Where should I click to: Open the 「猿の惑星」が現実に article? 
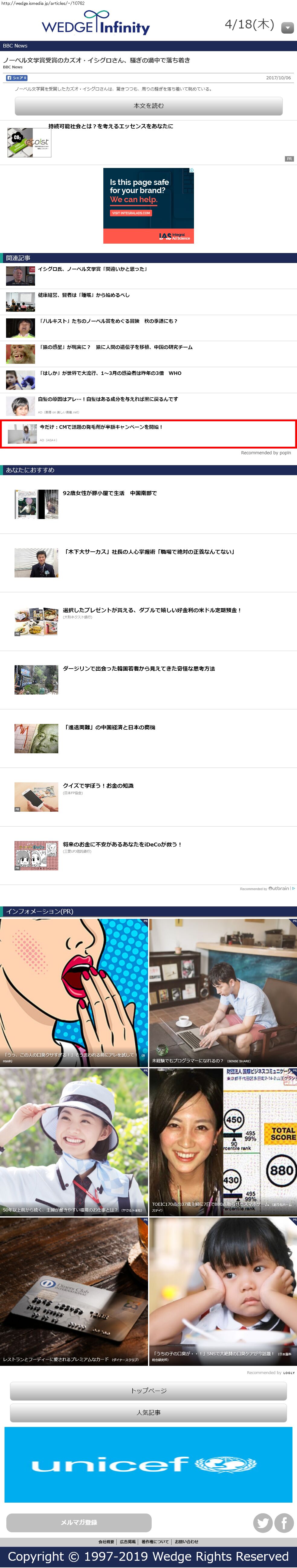115,347
